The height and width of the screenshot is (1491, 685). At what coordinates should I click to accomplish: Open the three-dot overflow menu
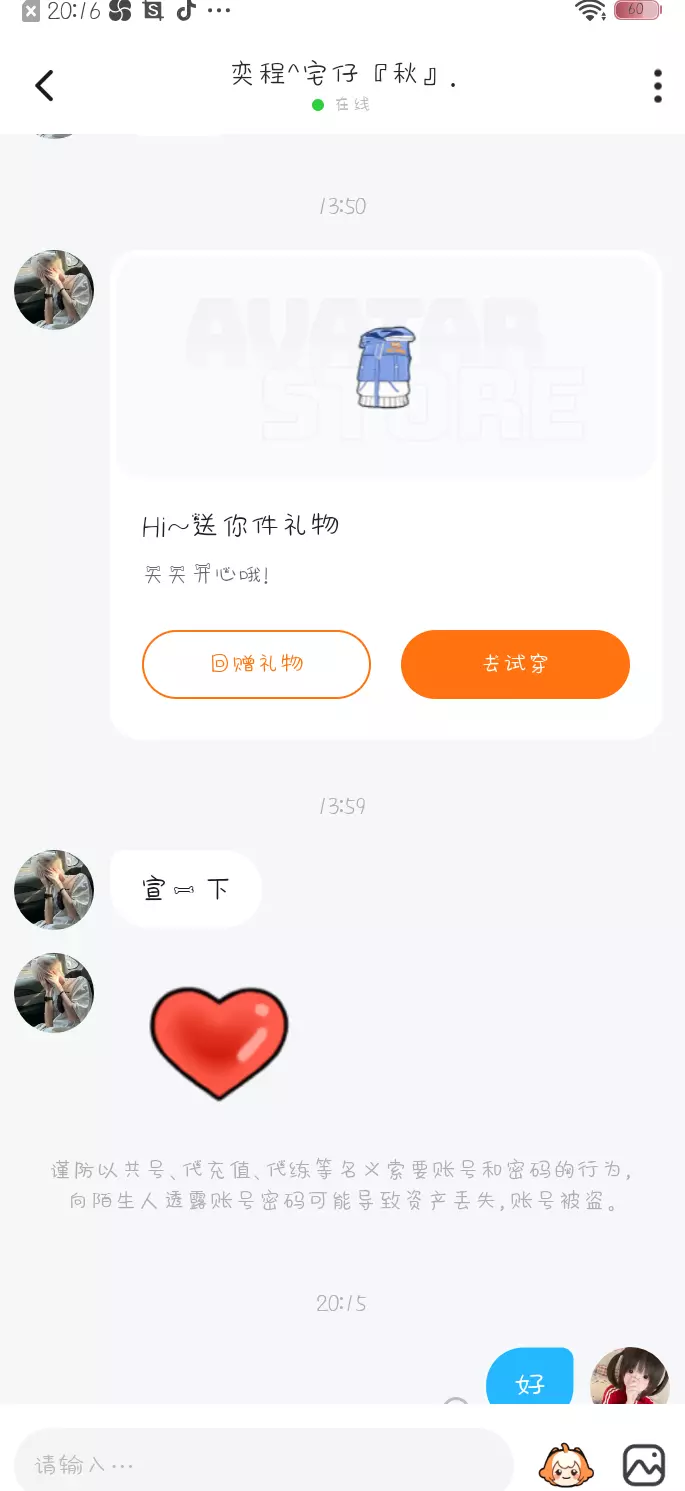click(657, 86)
